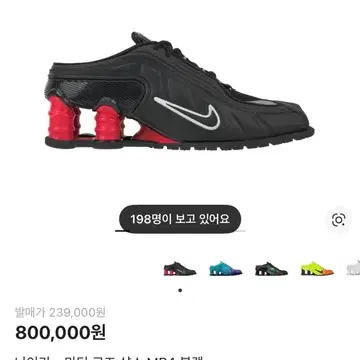Image resolution: width=360 pixels, height=360 pixels.
Task: Select the white colorway thumbnail
Action: (x=353, y=268)
